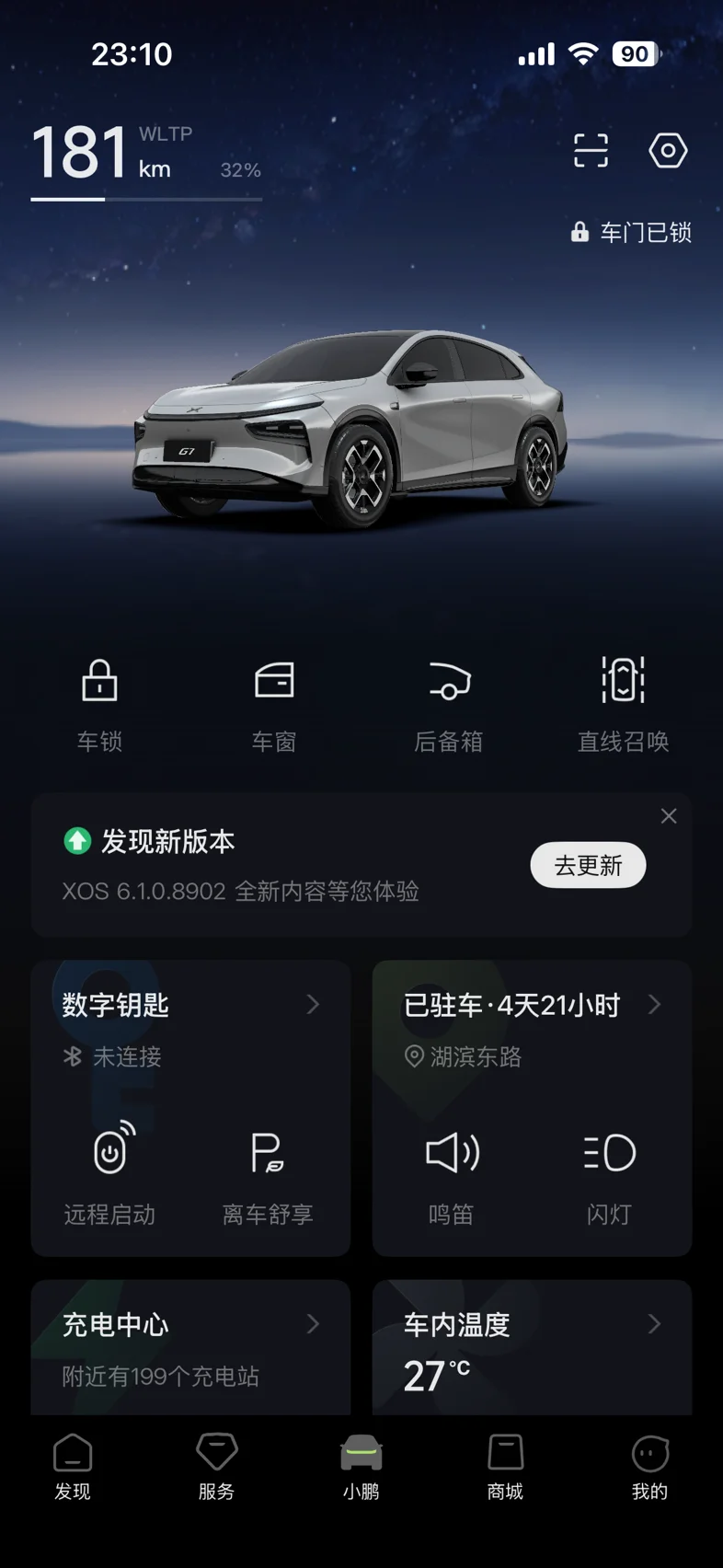The height and width of the screenshot is (1568, 723).
Task: Dismiss the 发现新版本 banner
Action: 669,816
